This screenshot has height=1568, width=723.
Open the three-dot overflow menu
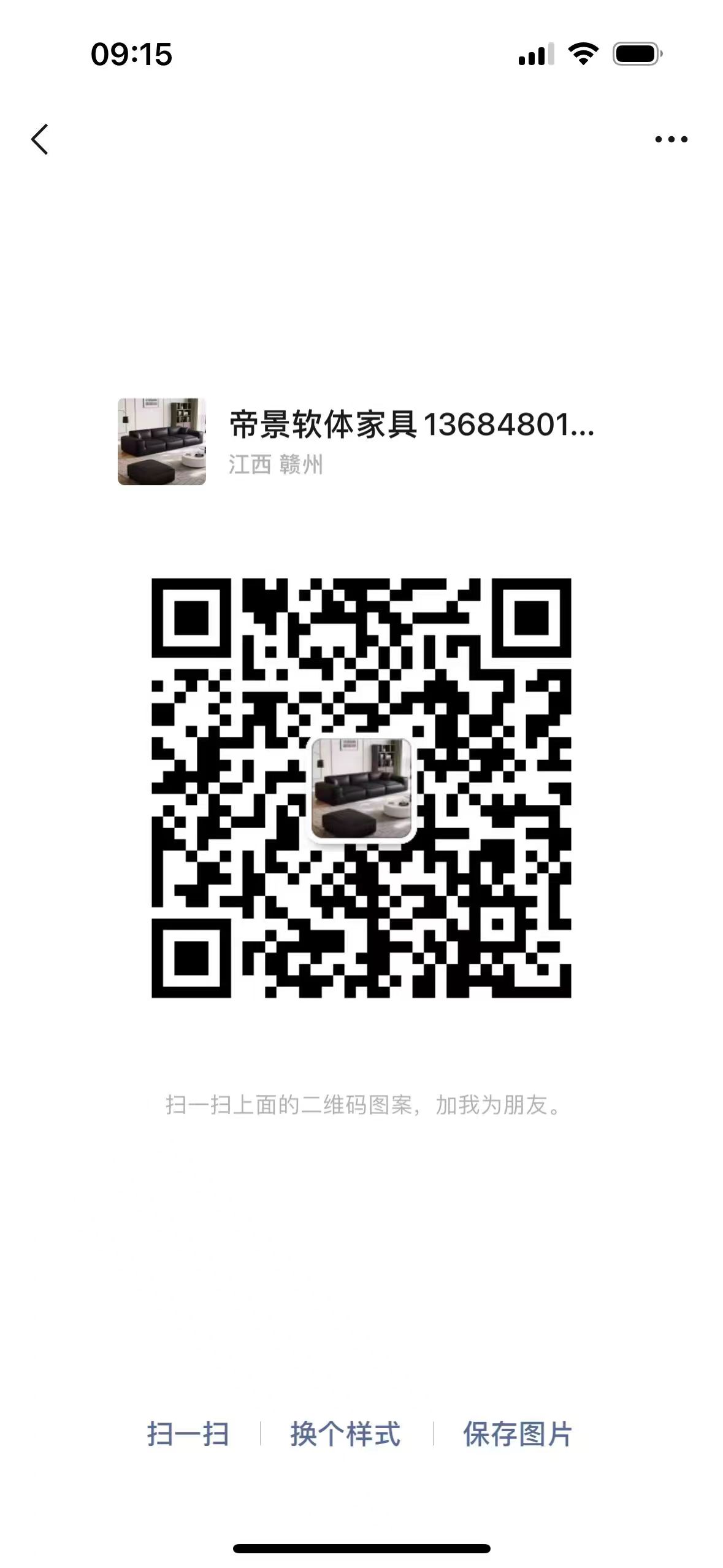click(x=671, y=139)
